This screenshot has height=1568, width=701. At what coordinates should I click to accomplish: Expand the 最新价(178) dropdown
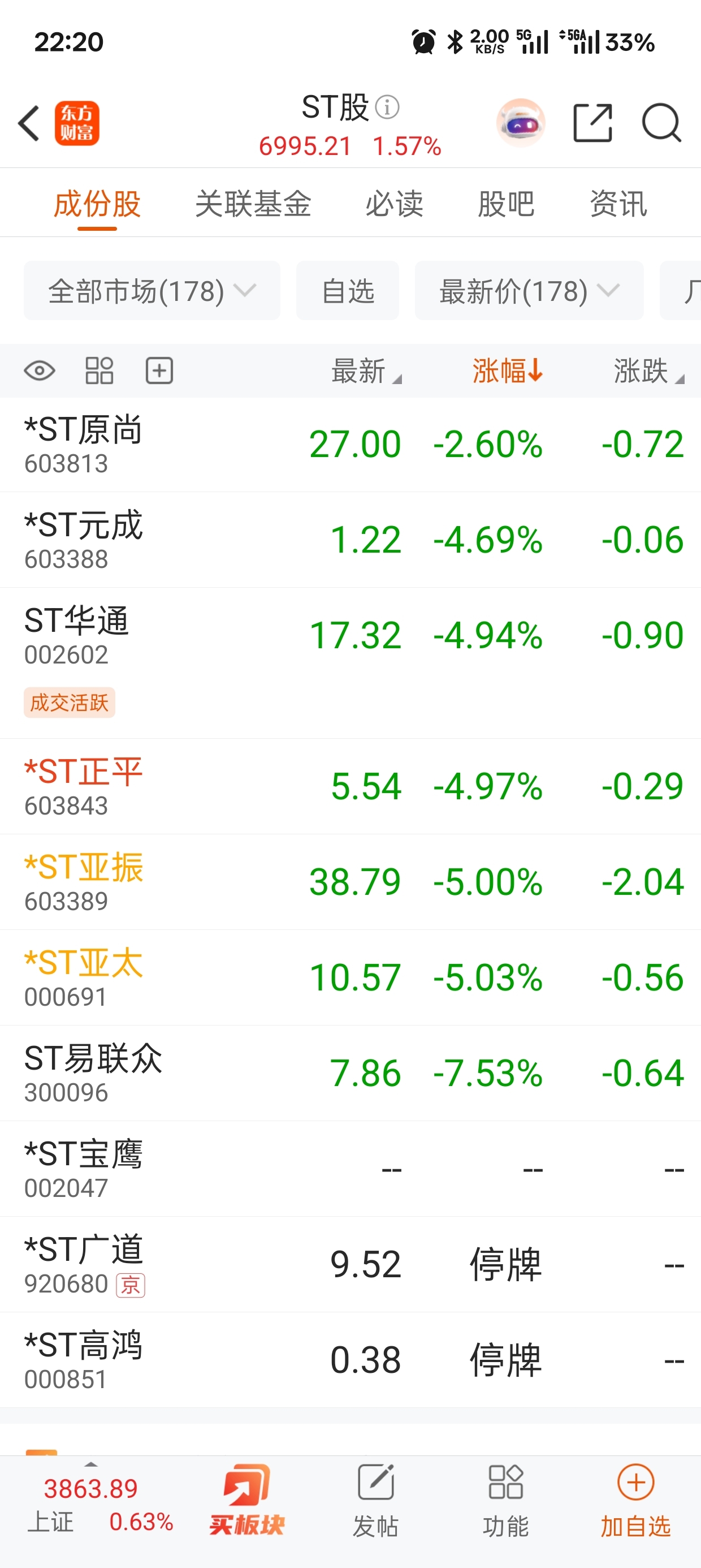click(x=529, y=291)
